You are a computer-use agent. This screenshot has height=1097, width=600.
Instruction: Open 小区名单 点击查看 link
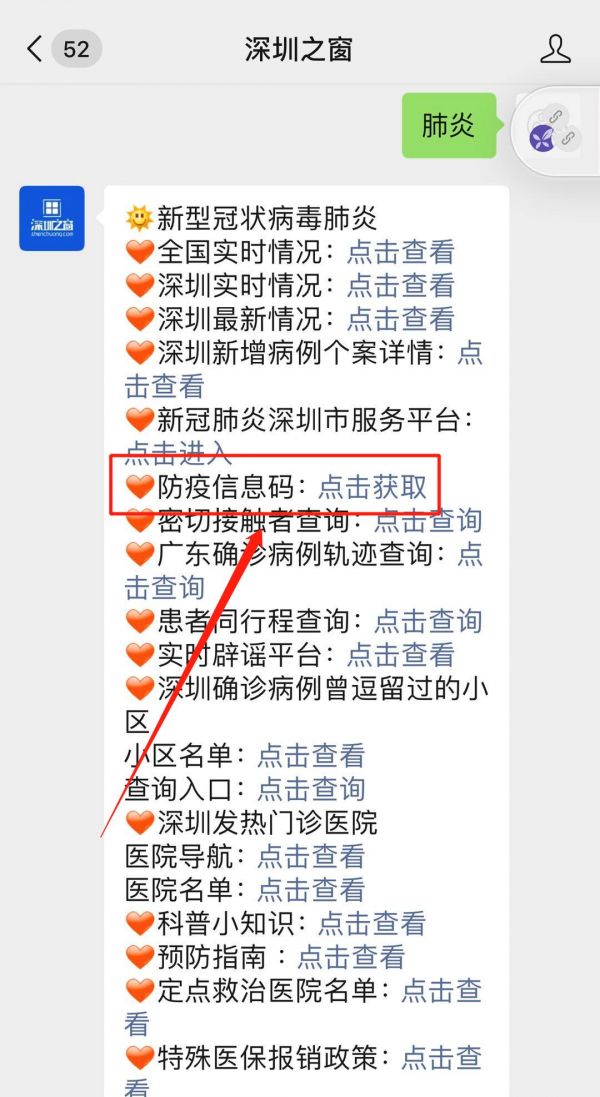pos(311,755)
